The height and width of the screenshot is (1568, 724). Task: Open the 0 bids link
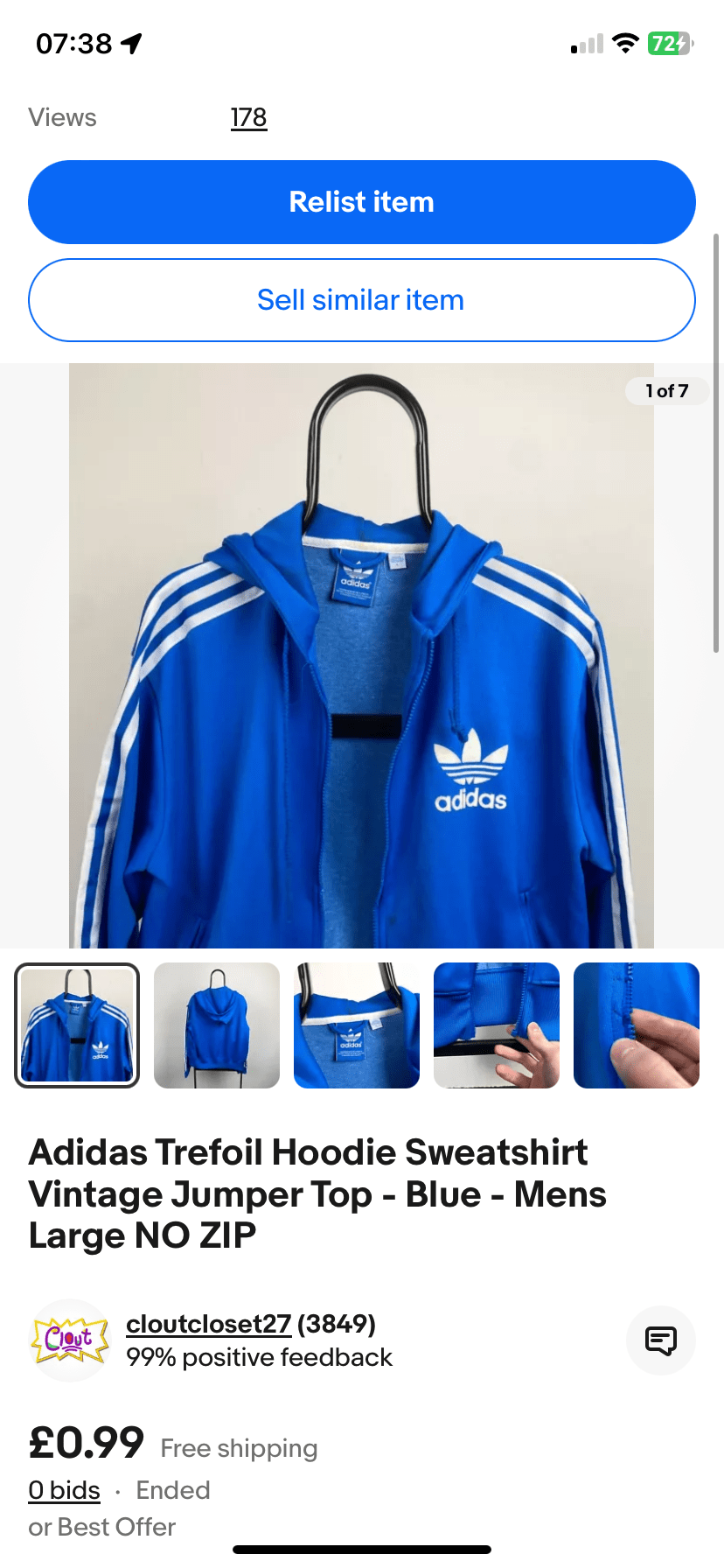(64, 1490)
